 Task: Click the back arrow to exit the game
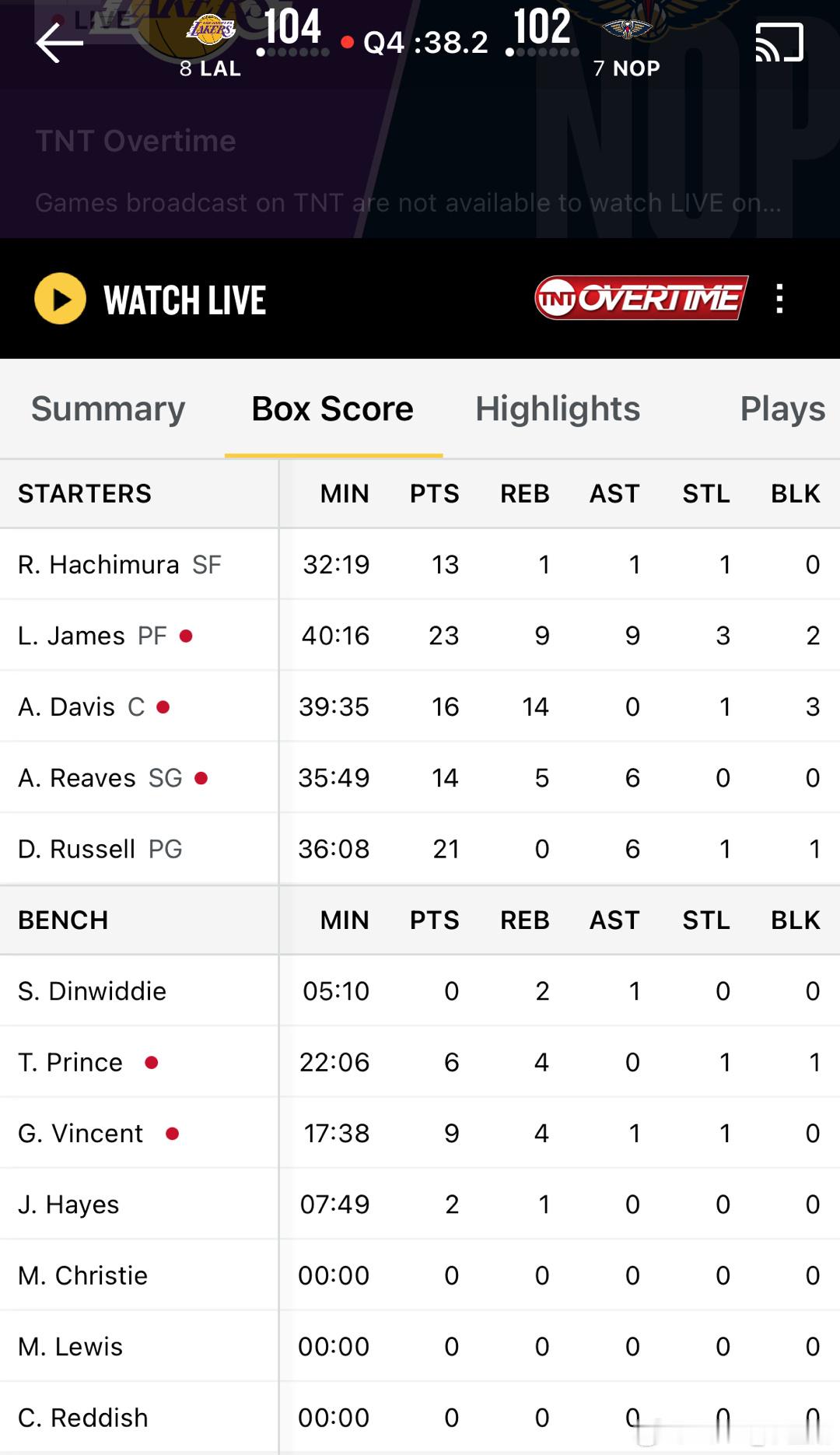click(58, 43)
